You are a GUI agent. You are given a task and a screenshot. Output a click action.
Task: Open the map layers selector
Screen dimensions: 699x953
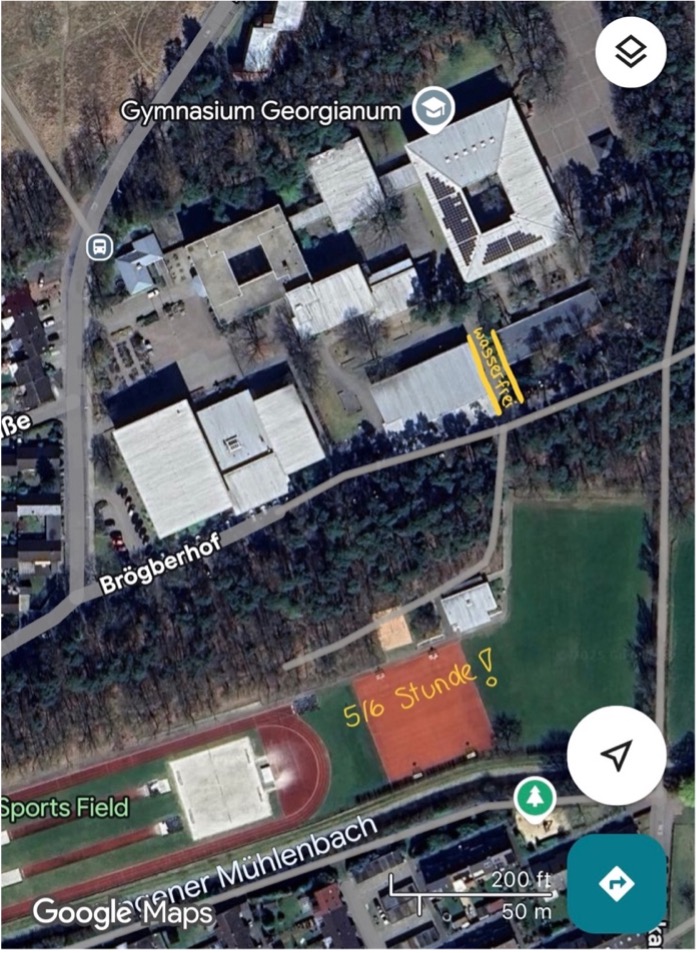point(630,52)
